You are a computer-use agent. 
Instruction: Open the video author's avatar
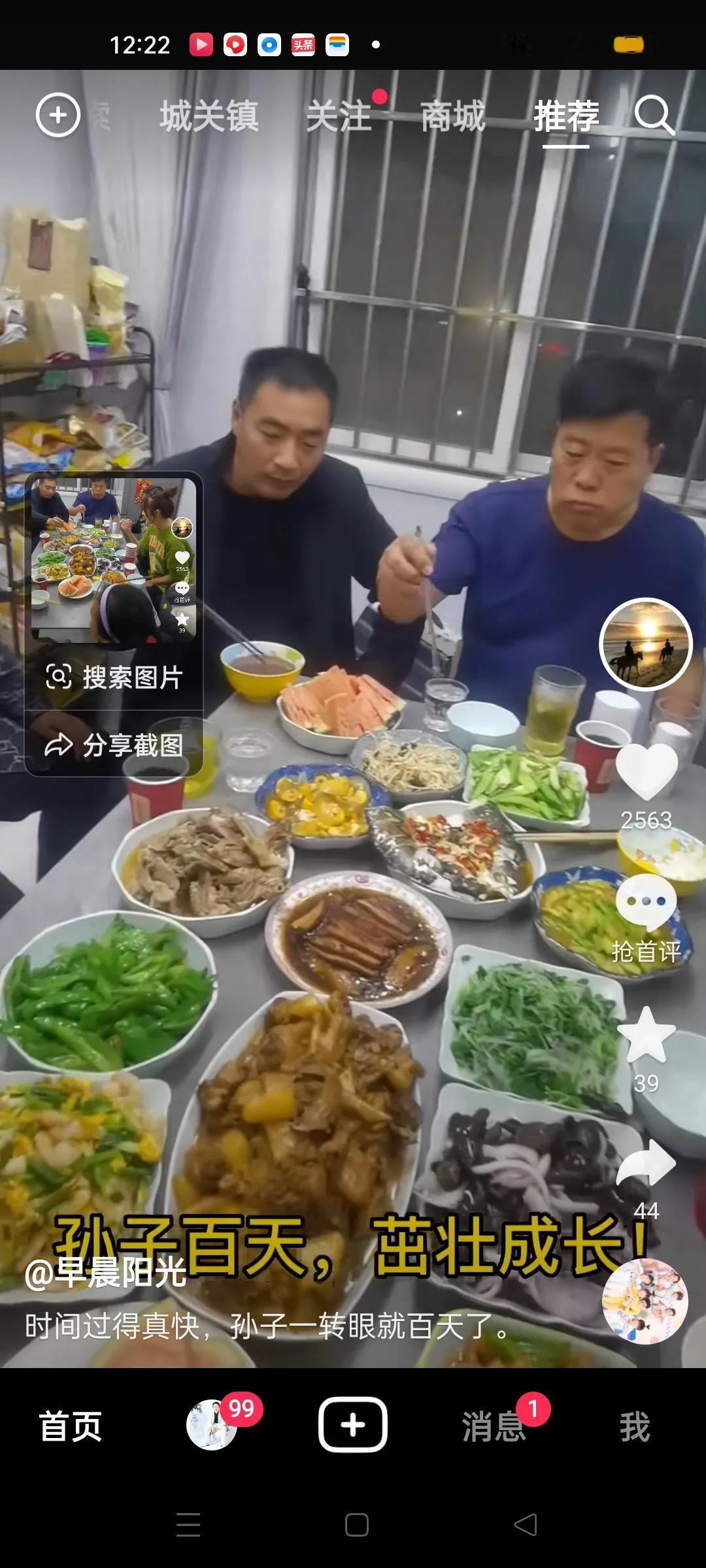[646, 644]
